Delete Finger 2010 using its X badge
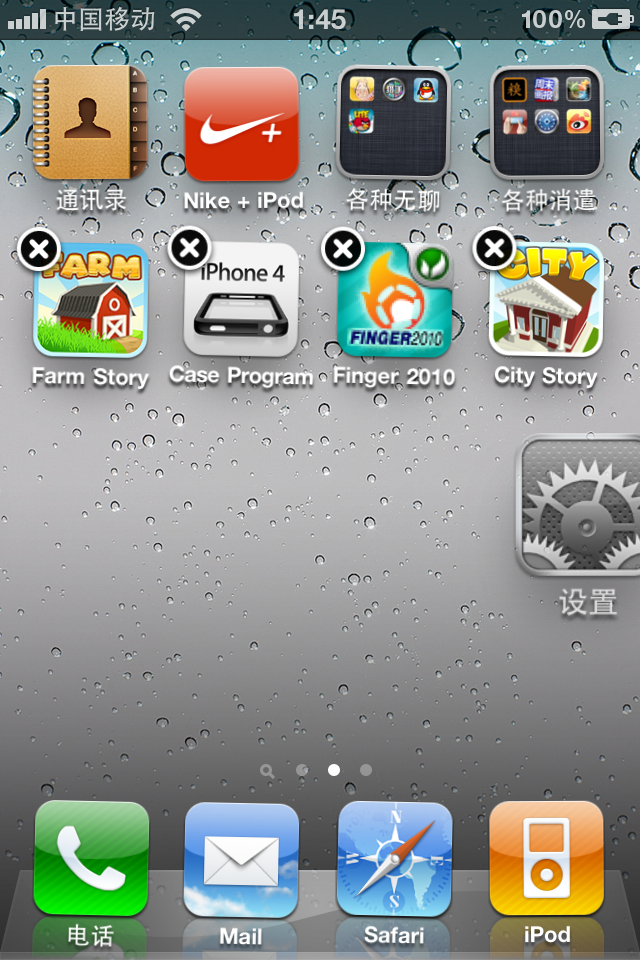This screenshot has height=960, width=640. pos(343,249)
